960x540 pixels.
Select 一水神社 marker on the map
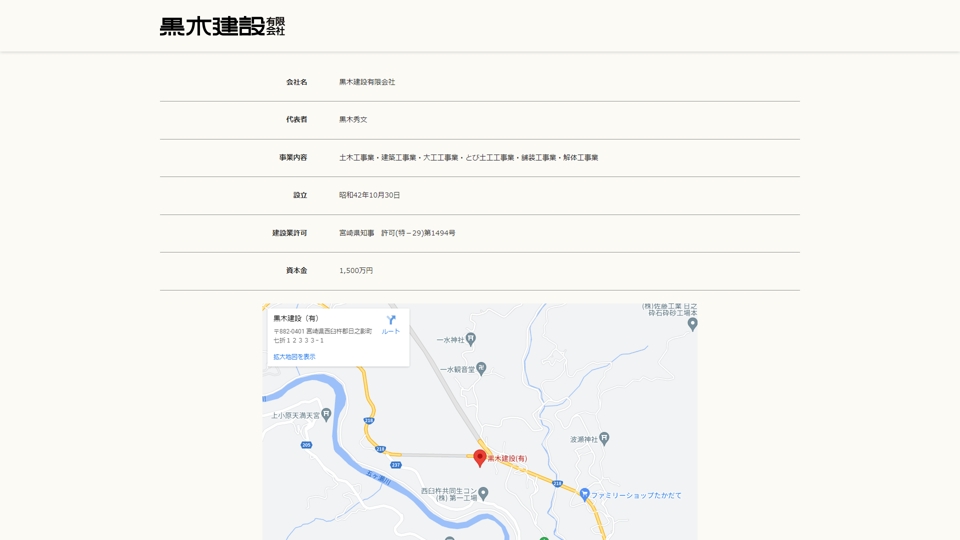click(x=471, y=340)
